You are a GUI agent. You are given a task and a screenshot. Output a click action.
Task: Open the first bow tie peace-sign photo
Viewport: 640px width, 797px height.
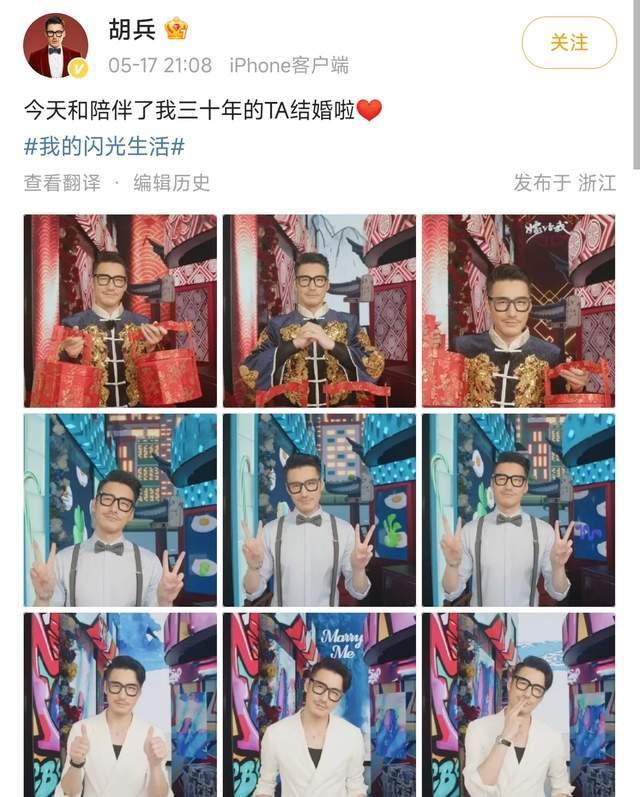click(120, 510)
